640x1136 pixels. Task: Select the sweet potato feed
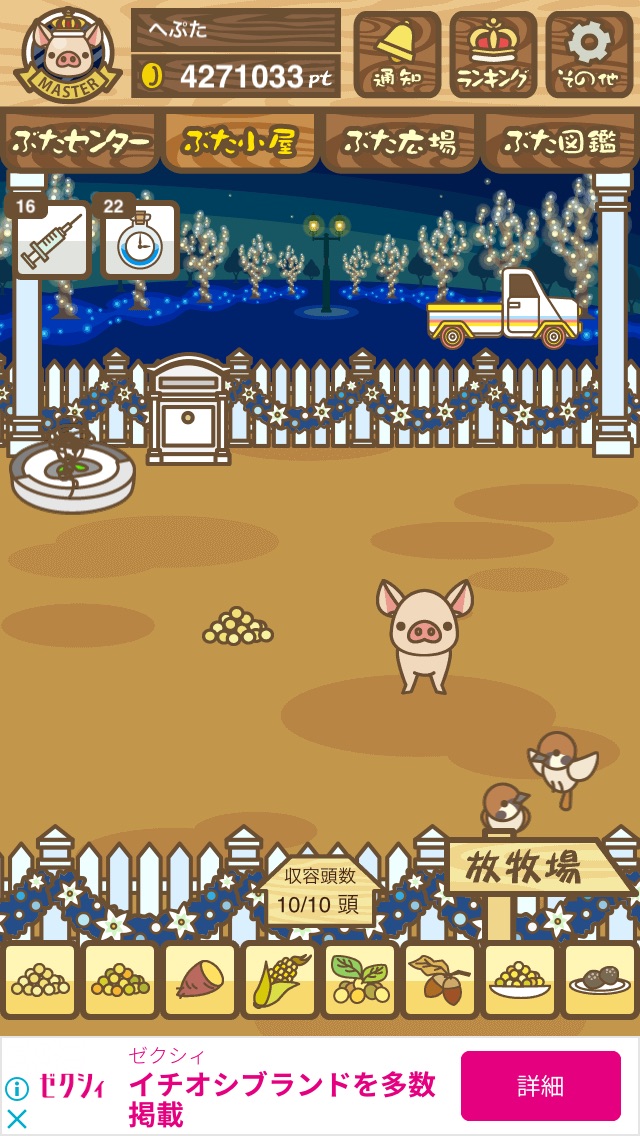[201, 980]
